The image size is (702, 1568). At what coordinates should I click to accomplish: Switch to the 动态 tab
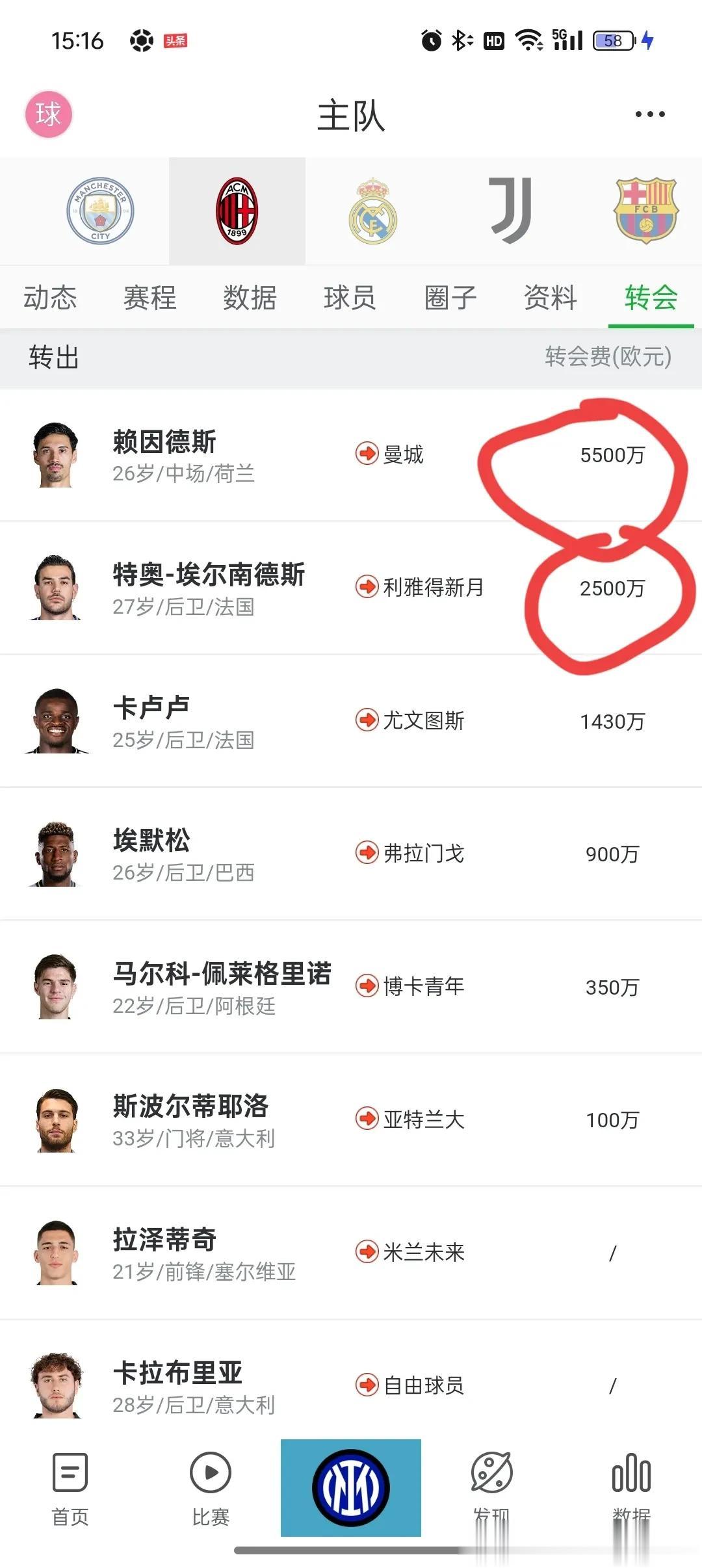[x=50, y=298]
